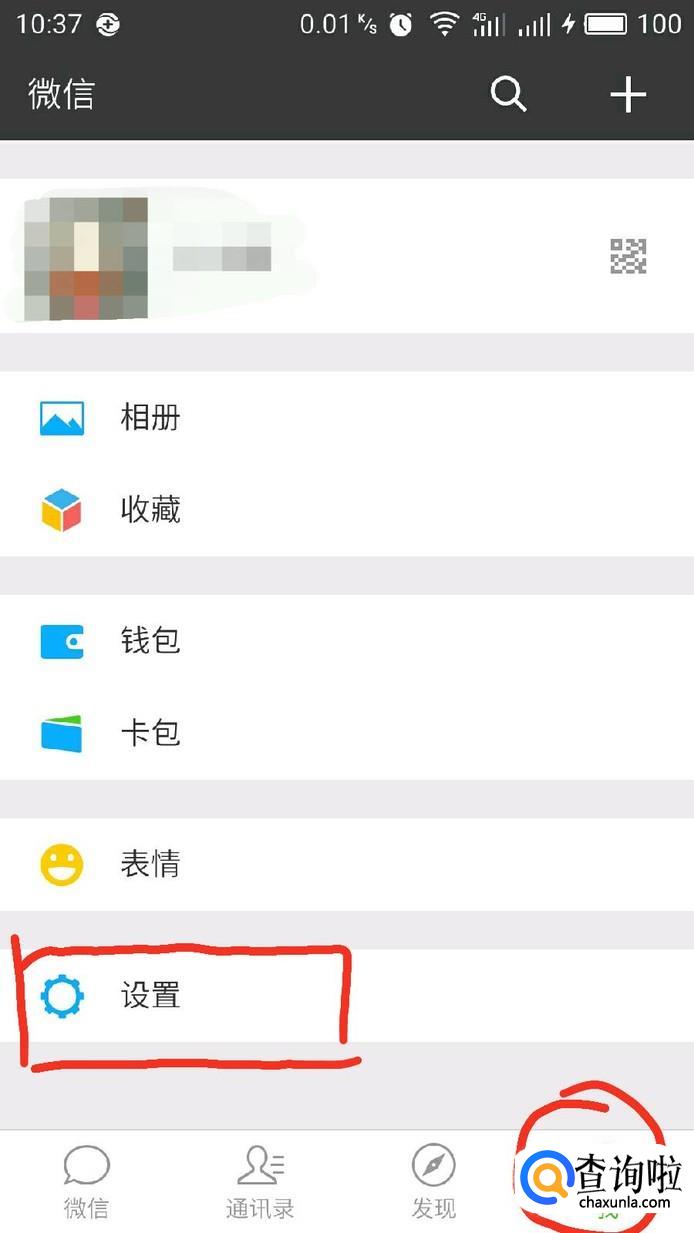694x1233 pixels.
Task: Switch to the 发现 discover tab
Action: click(434, 1182)
